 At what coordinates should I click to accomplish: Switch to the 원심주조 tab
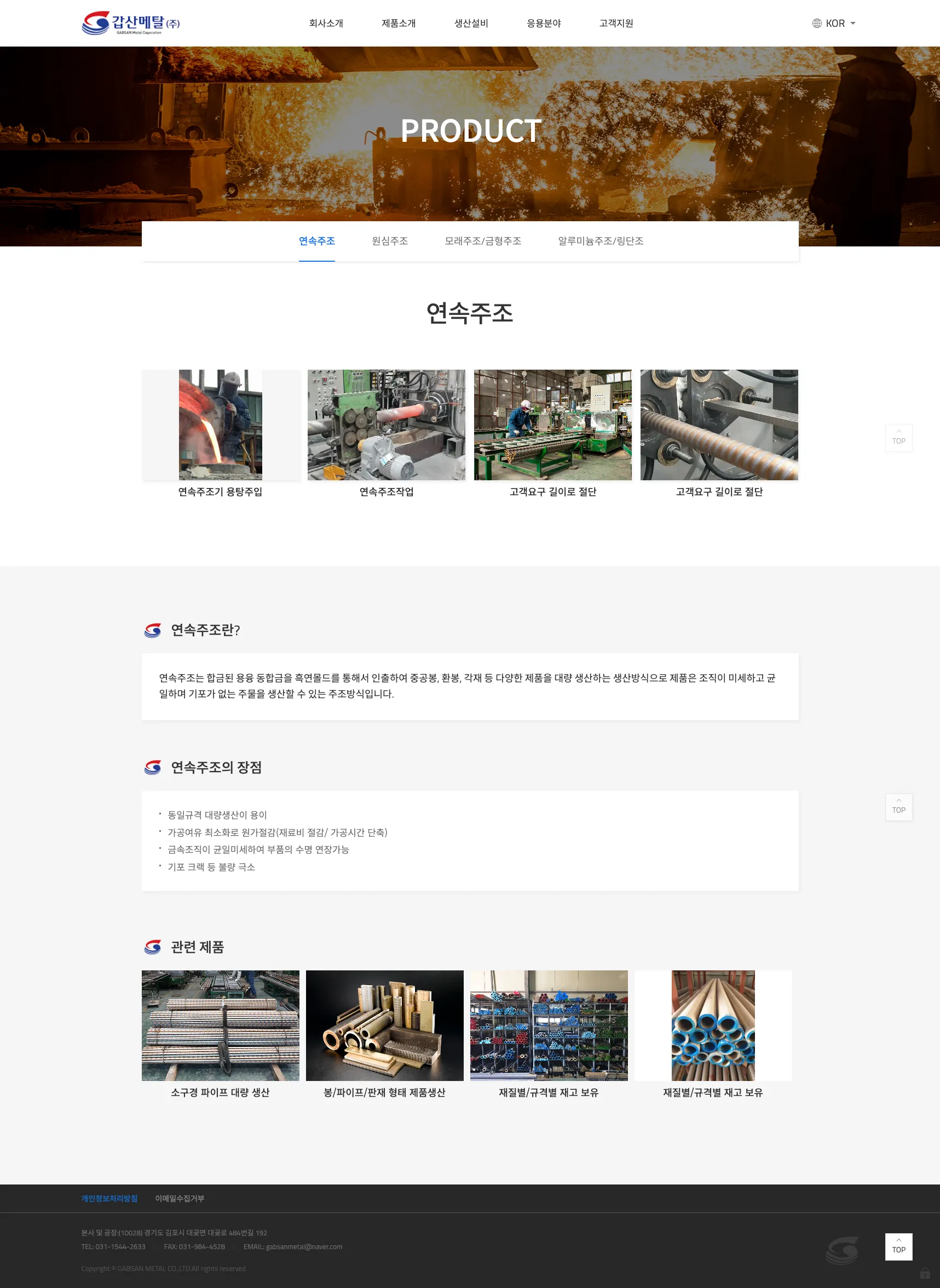(x=390, y=241)
